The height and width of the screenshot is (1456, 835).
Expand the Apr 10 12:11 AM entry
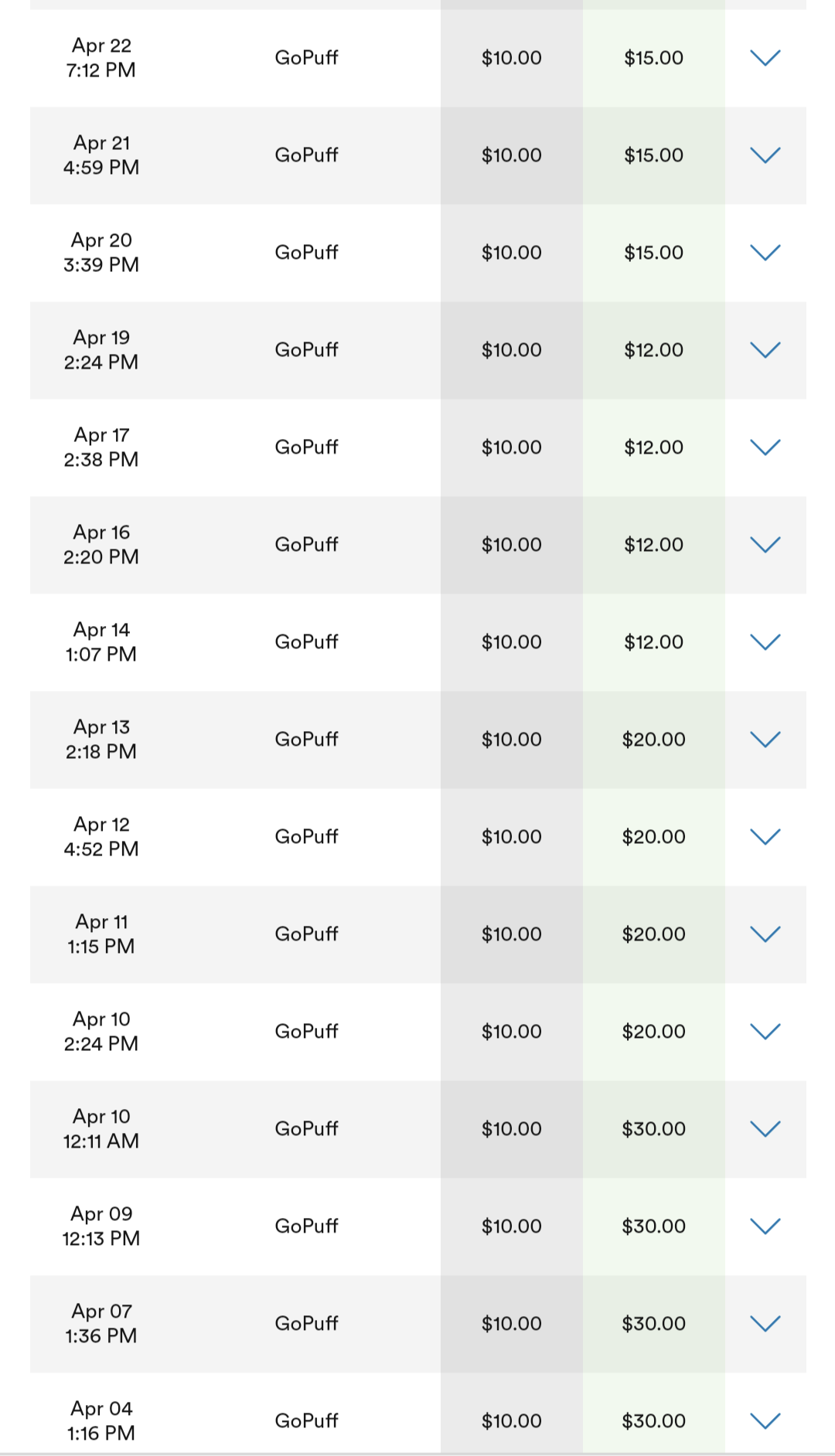[765, 1129]
